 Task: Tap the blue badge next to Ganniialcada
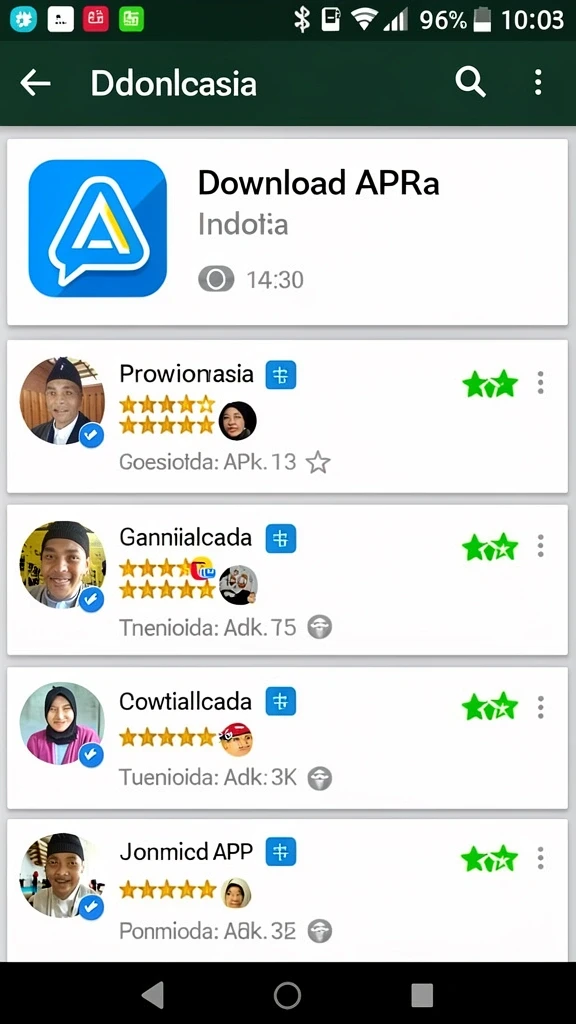(x=281, y=538)
